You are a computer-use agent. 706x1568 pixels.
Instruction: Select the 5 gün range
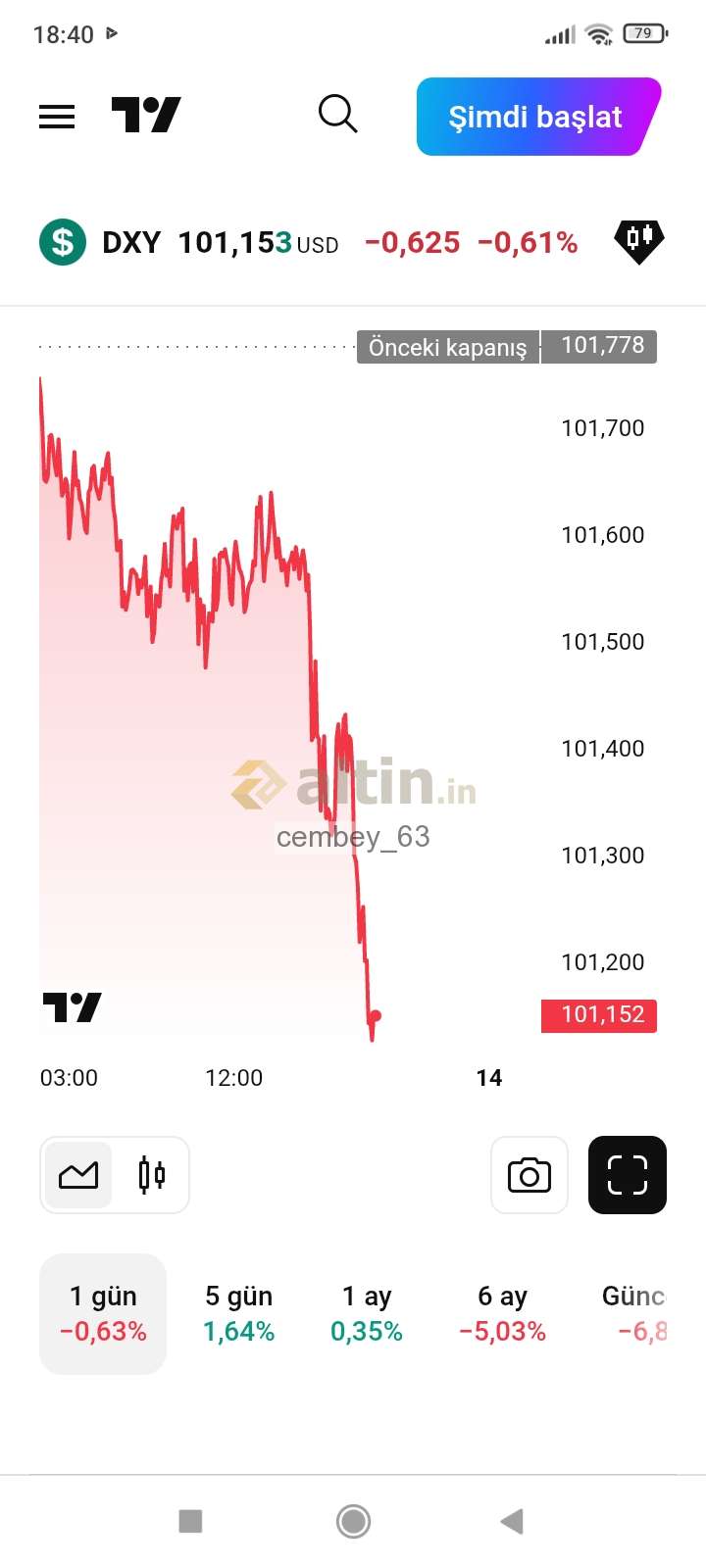click(x=238, y=1313)
